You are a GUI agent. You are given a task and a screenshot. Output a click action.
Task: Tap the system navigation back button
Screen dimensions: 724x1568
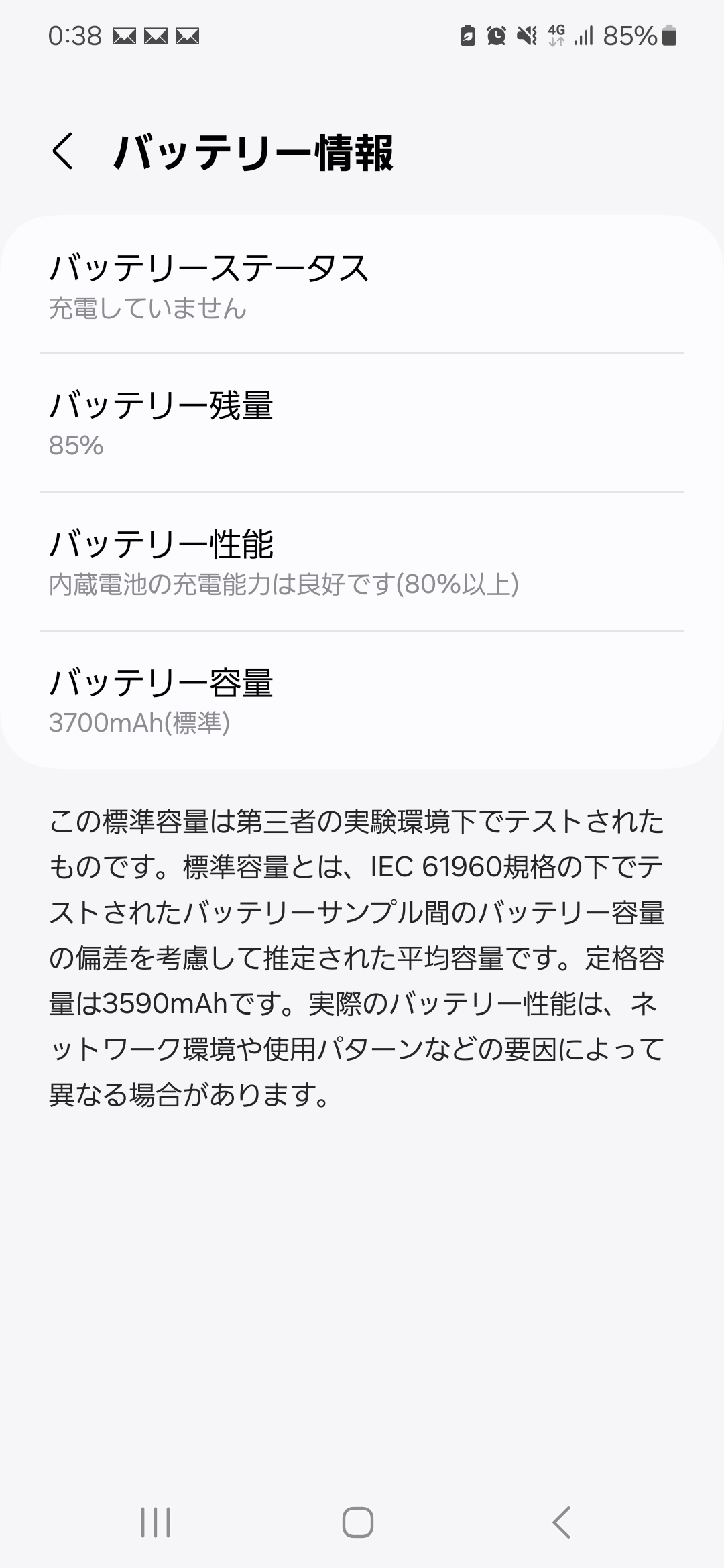(x=562, y=1522)
